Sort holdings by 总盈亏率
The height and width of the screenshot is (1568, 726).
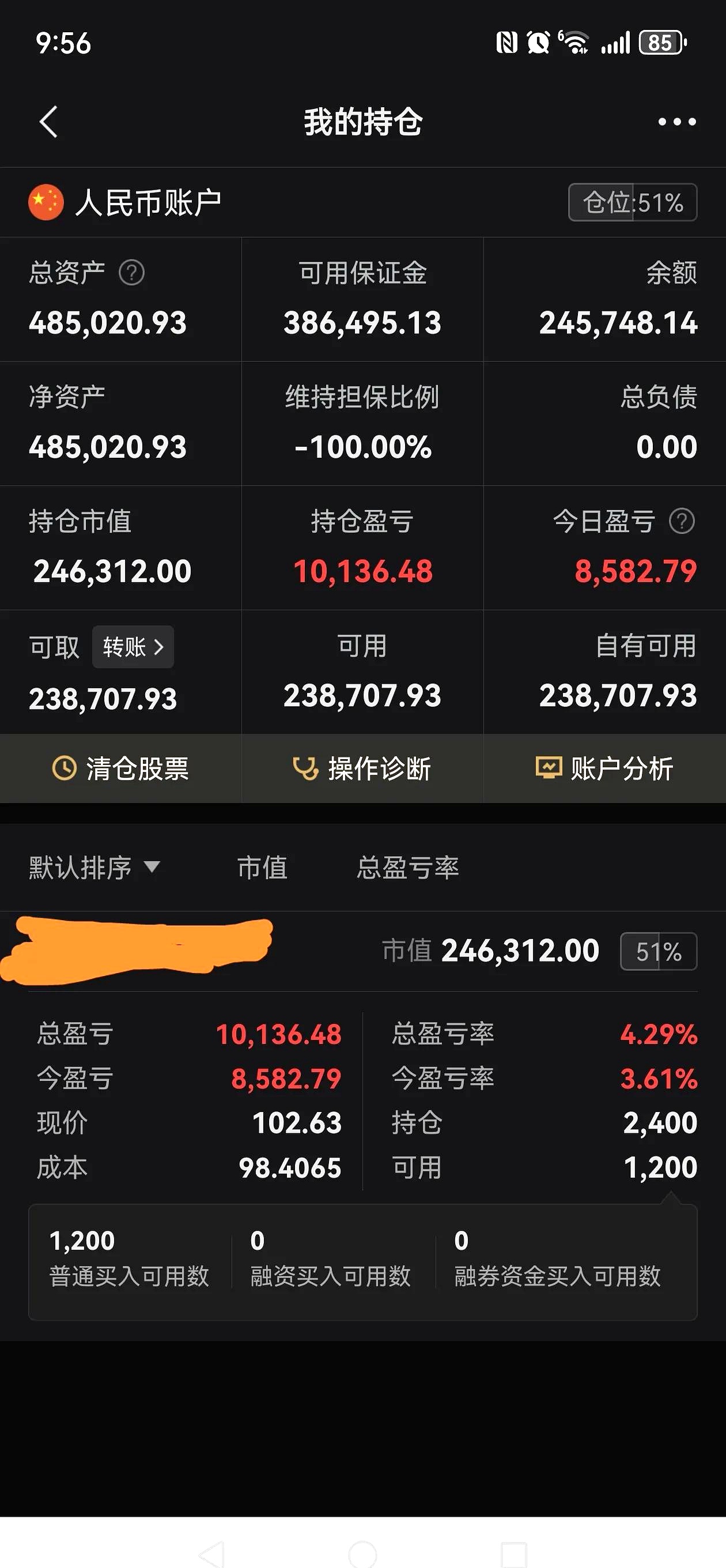(408, 869)
